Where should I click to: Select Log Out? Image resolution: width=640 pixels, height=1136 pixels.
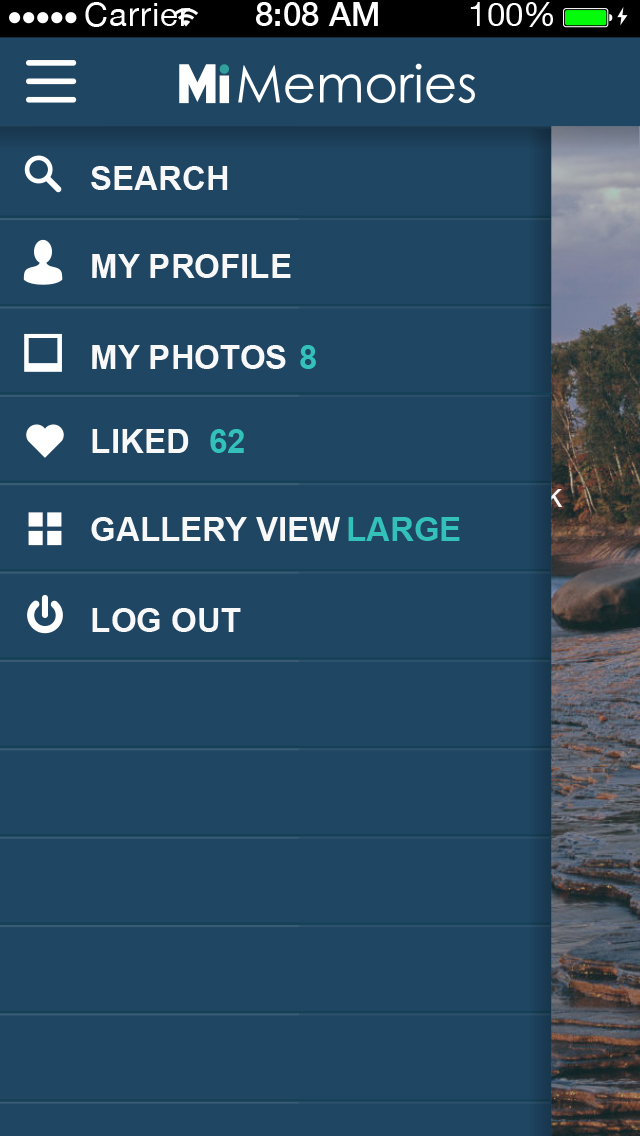coord(275,617)
